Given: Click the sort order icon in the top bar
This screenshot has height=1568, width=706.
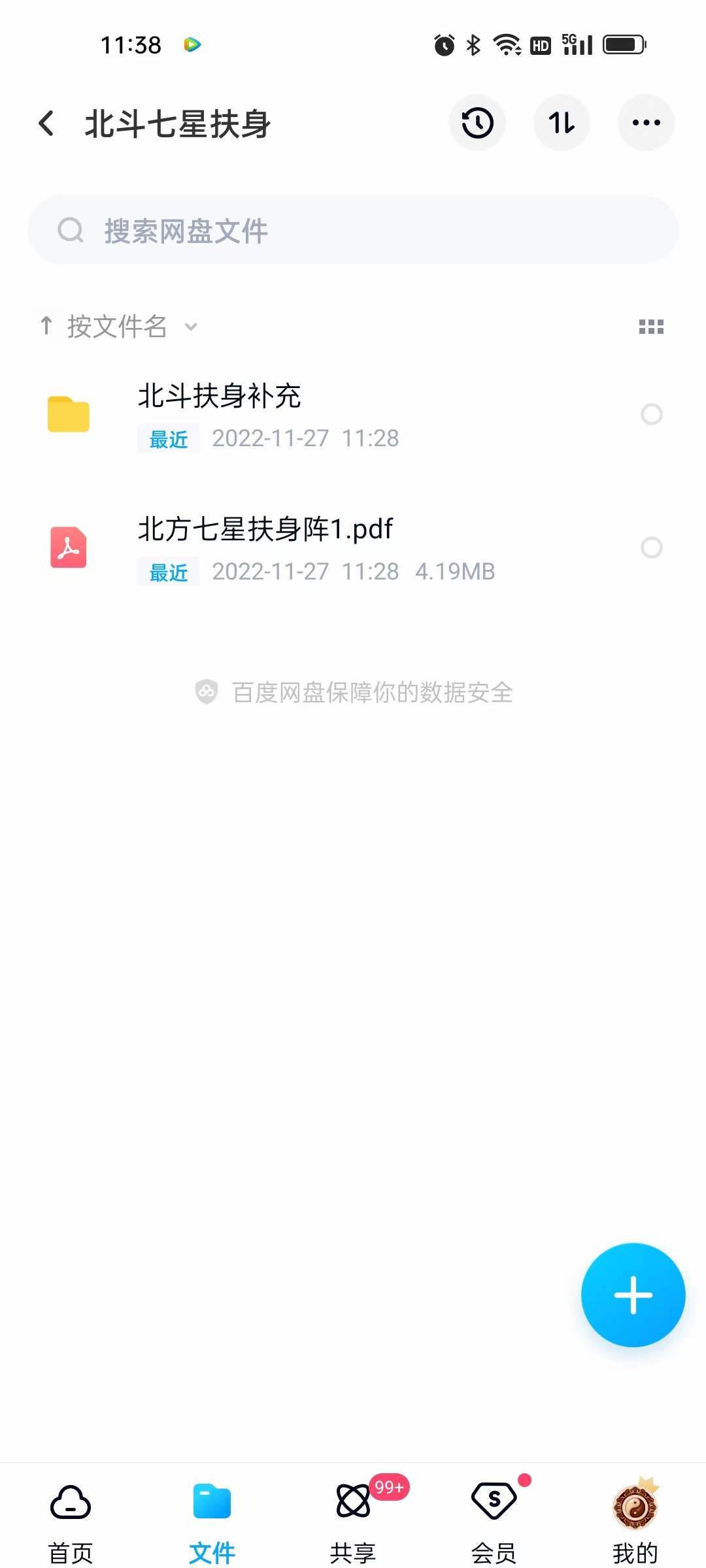Looking at the screenshot, I should [562, 122].
